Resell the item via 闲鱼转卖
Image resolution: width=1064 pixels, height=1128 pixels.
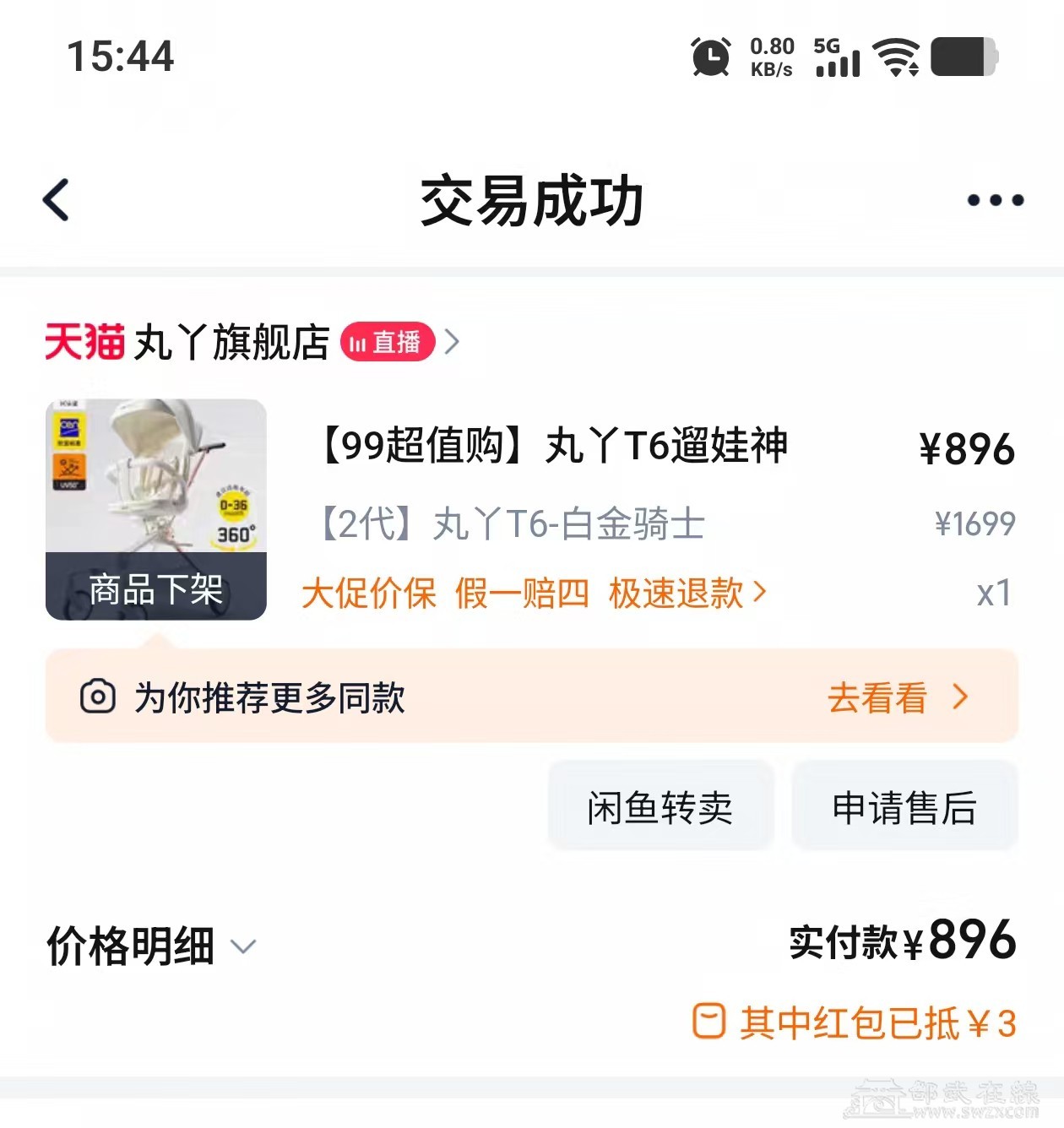660,807
